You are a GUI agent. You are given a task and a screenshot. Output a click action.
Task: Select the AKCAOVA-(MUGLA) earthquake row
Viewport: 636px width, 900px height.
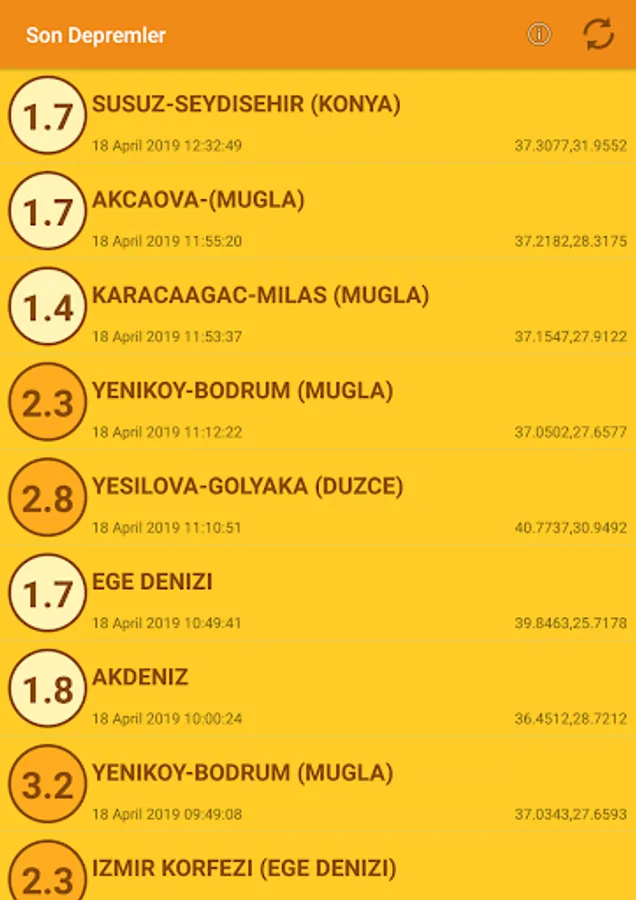(318, 211)
